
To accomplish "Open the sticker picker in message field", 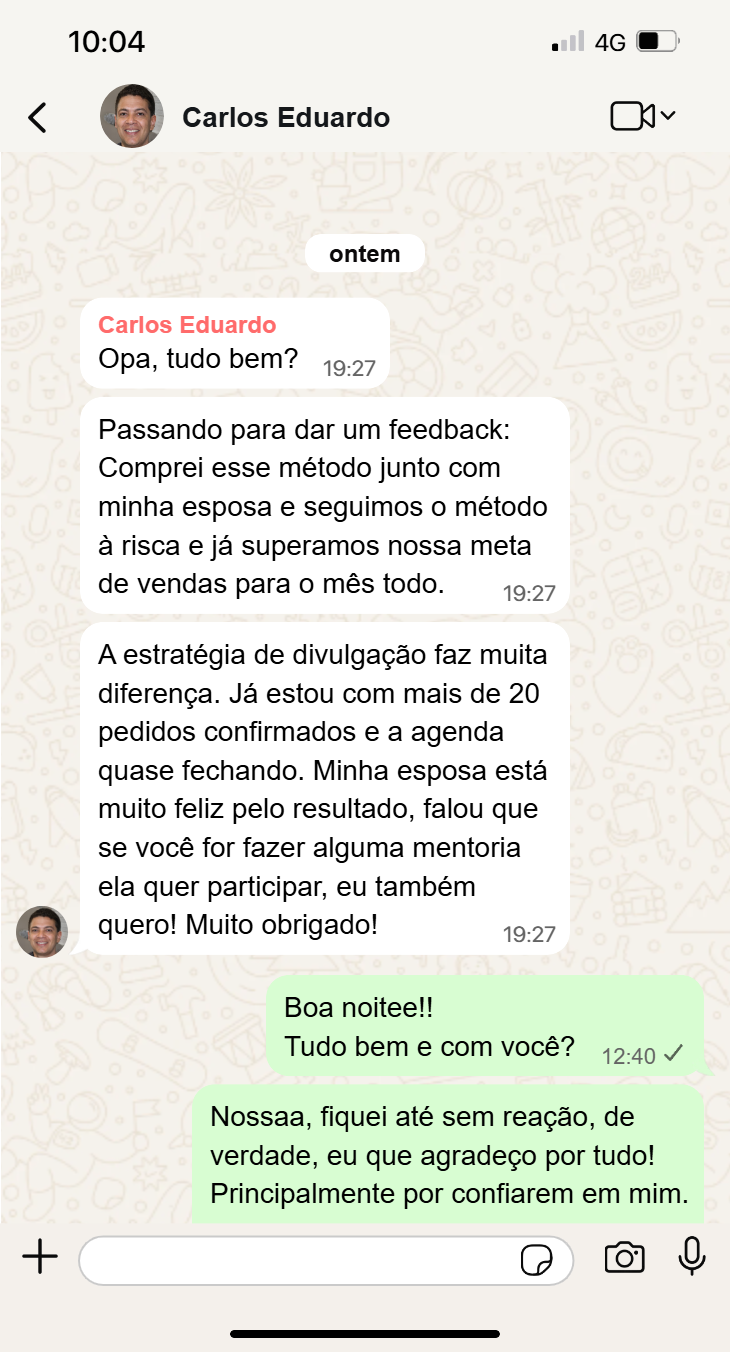I will (x=537, y=1260).
